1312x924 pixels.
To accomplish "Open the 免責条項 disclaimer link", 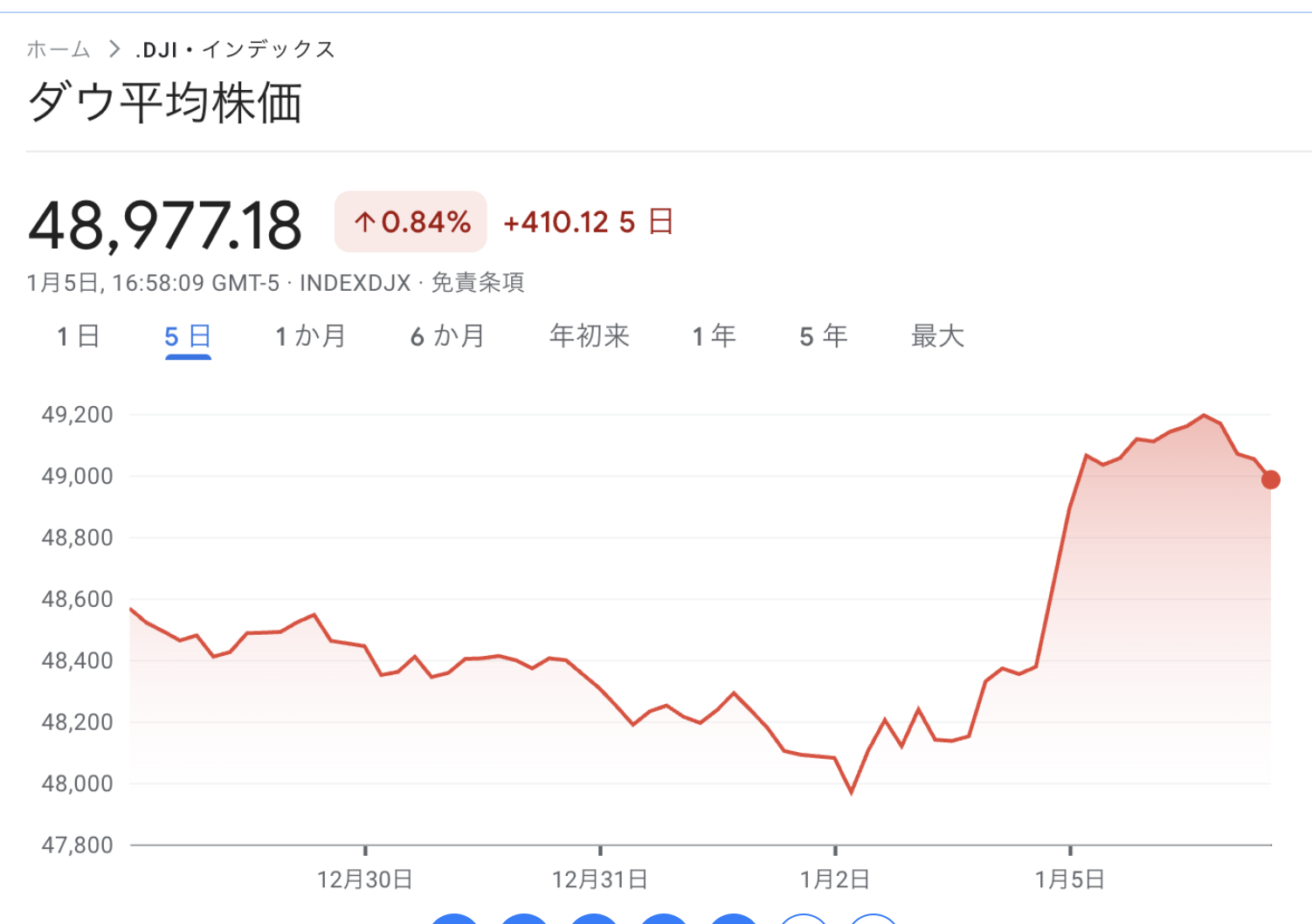I will click(x=478, y=283).
